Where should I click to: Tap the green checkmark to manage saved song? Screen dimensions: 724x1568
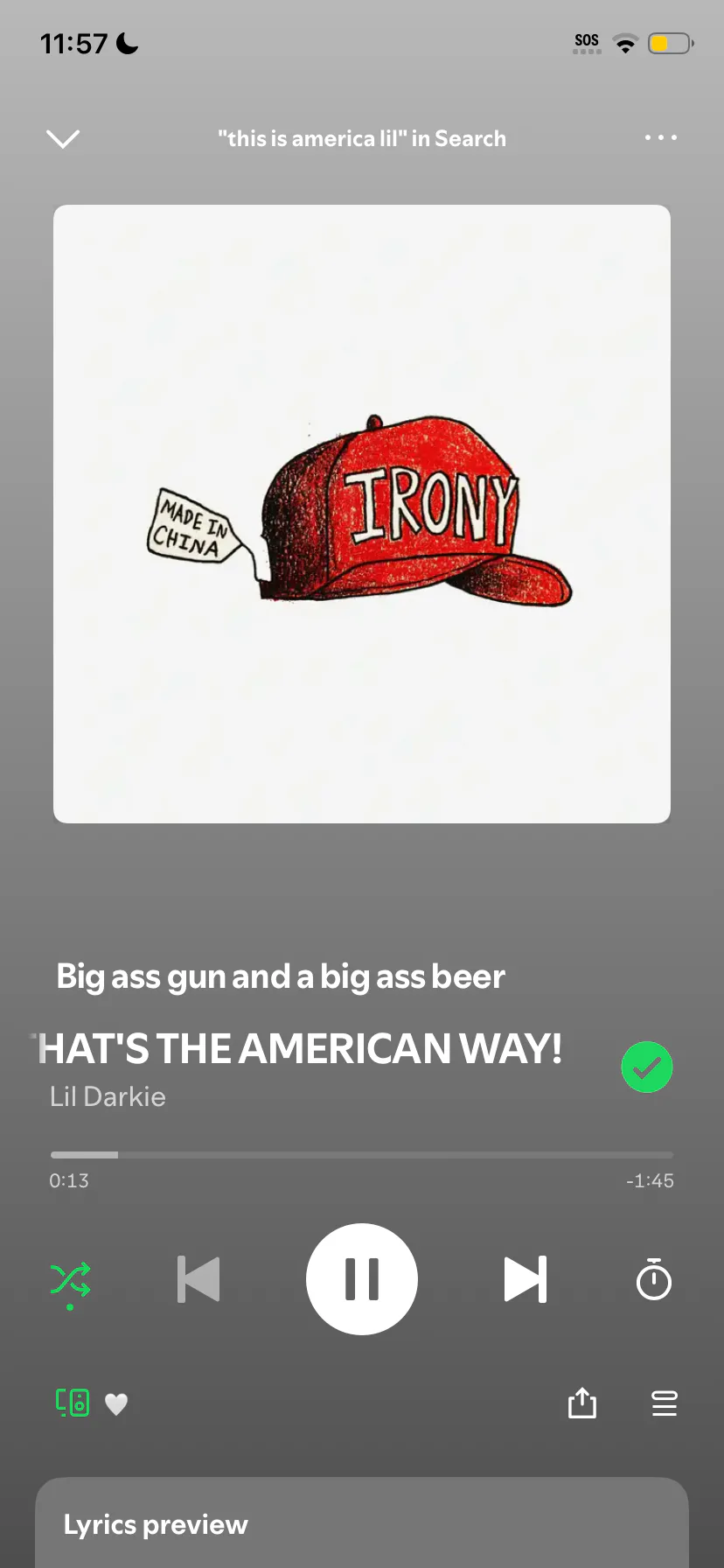click(647, 1067)
